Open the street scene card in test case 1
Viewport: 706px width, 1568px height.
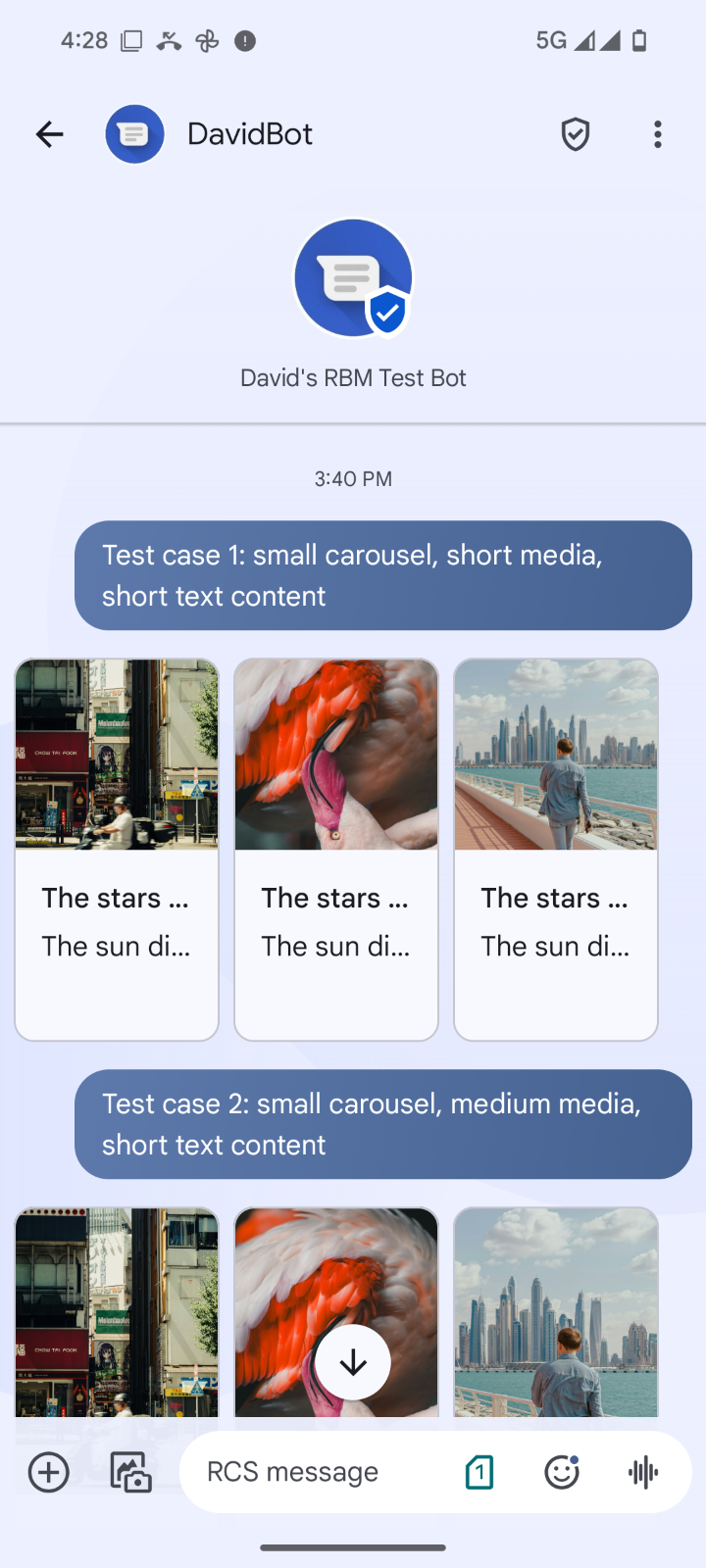pyautogui.click(x=117, y=849)
